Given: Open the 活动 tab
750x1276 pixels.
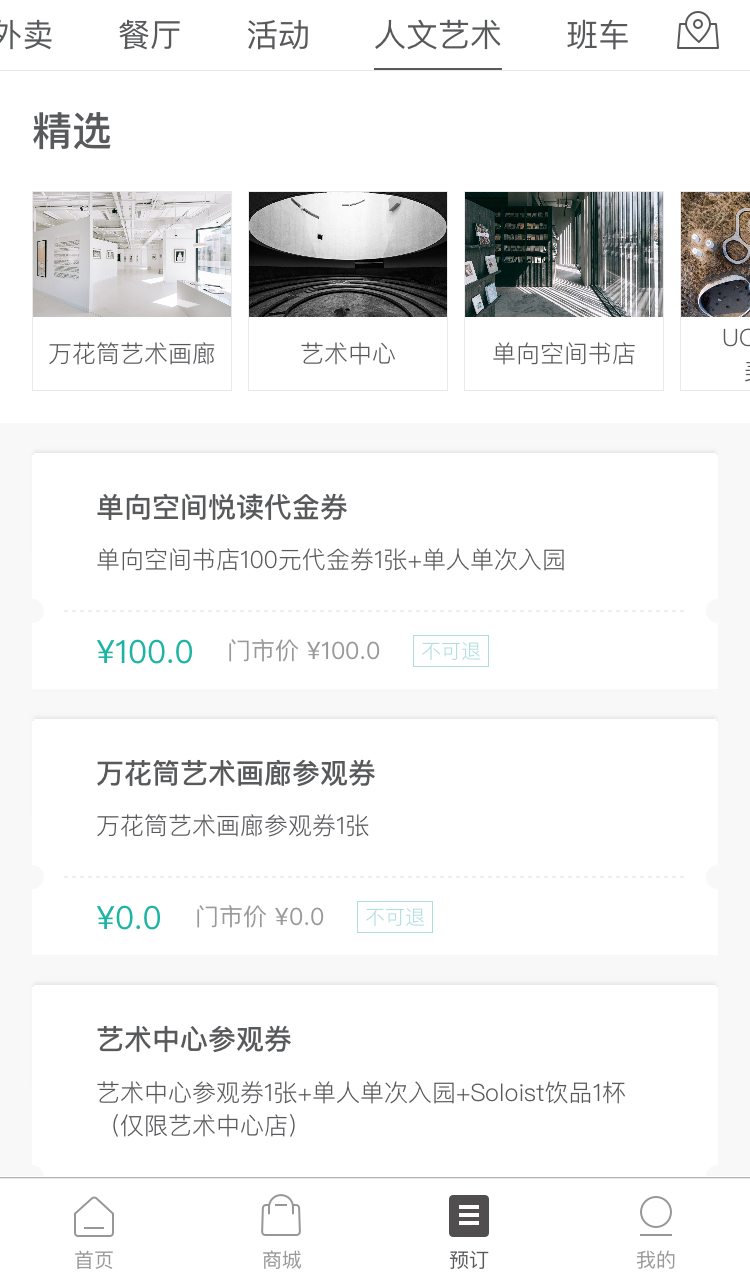Looking at the screenshot, I should 278,35.
